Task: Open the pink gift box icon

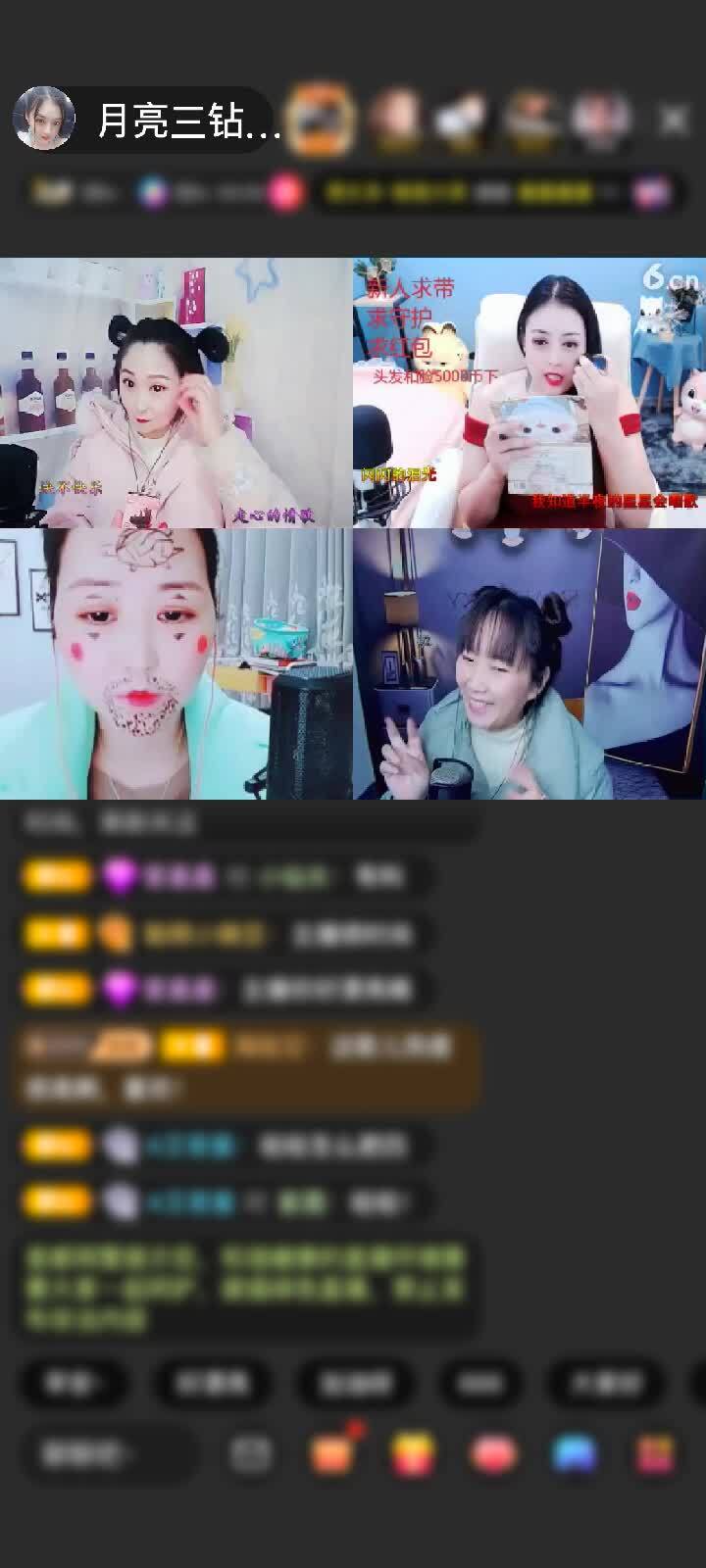Action: [654, 1453]
